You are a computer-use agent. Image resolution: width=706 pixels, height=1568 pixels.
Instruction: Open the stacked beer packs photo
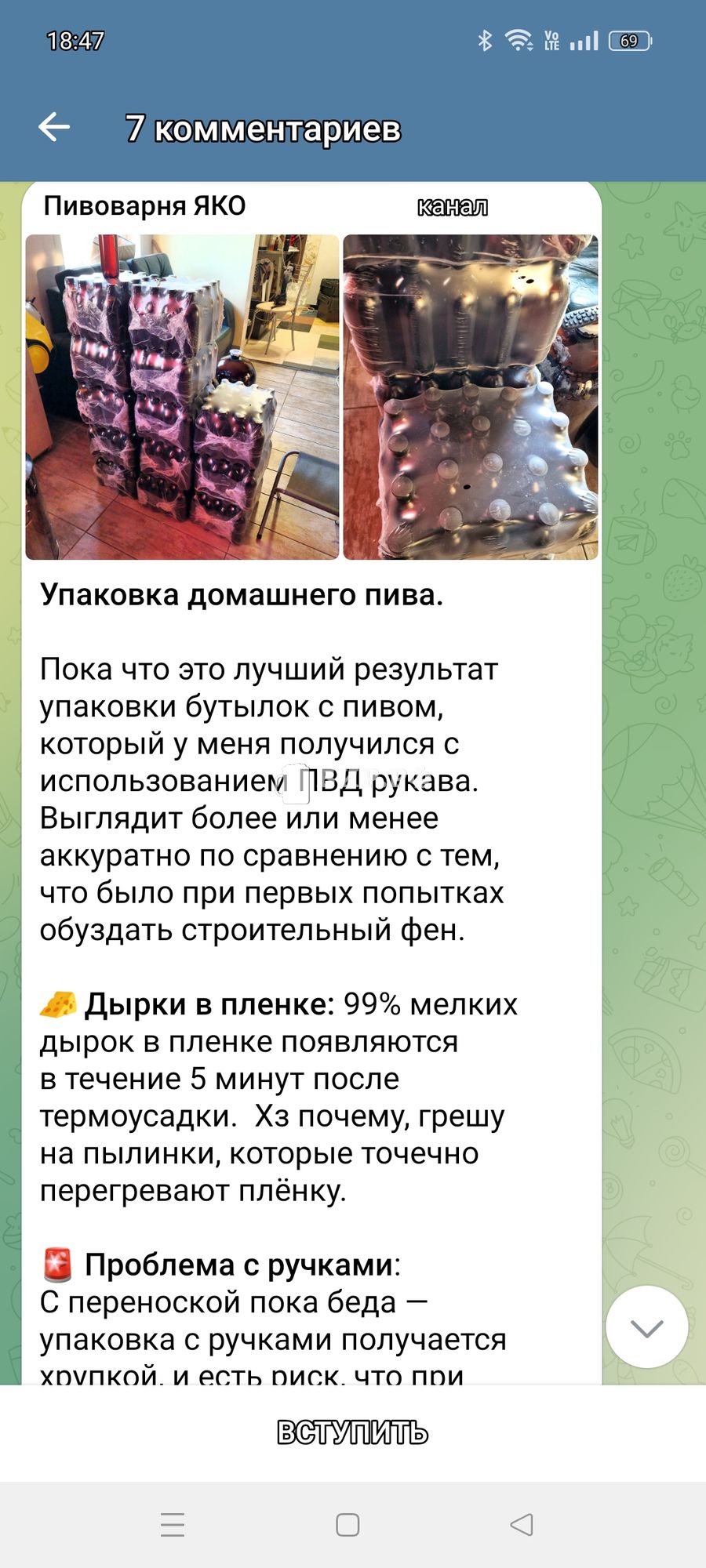pyautogui.click(x=183, y=397)
